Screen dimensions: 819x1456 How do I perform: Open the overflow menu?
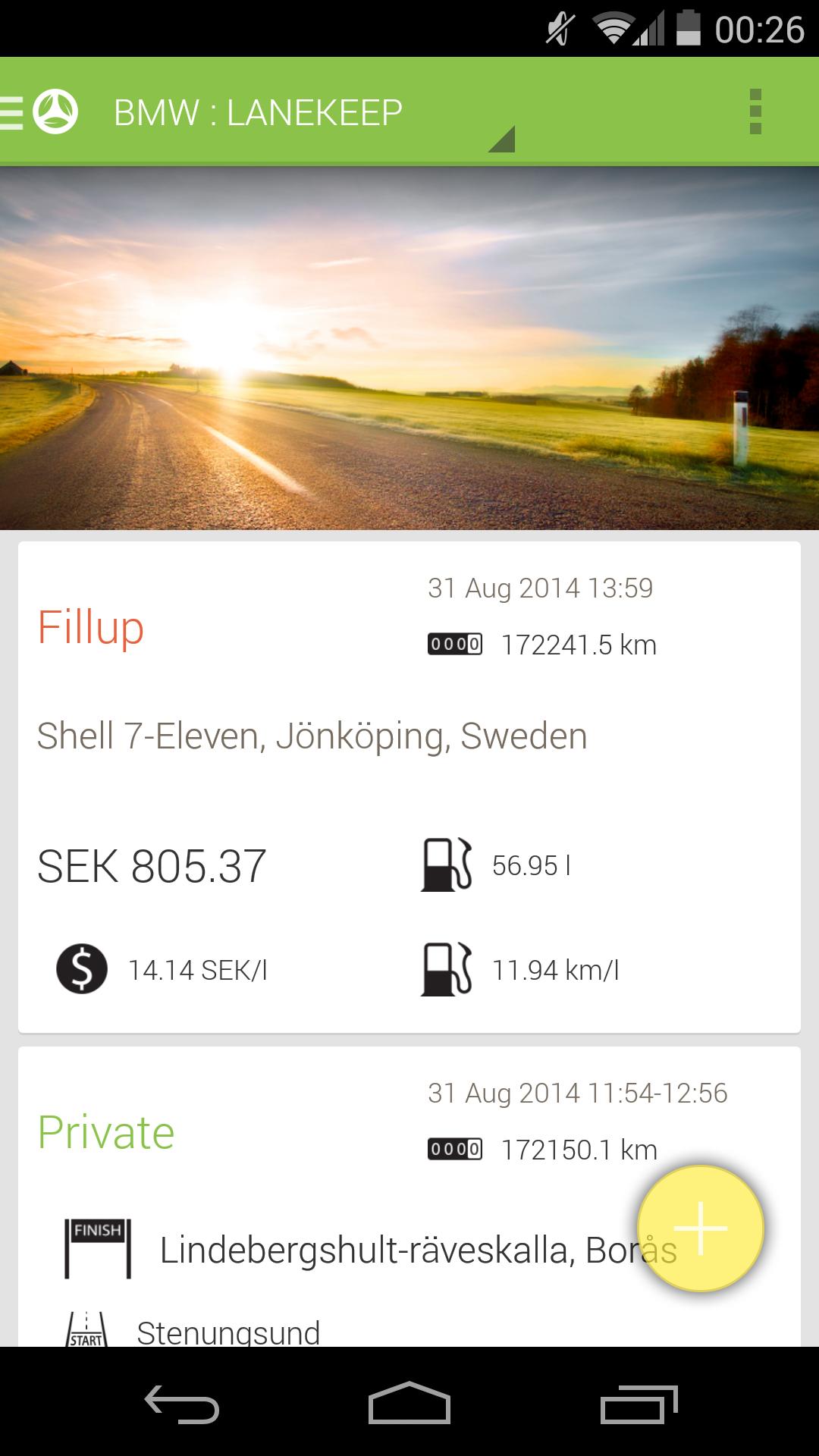tap(755, 112)
